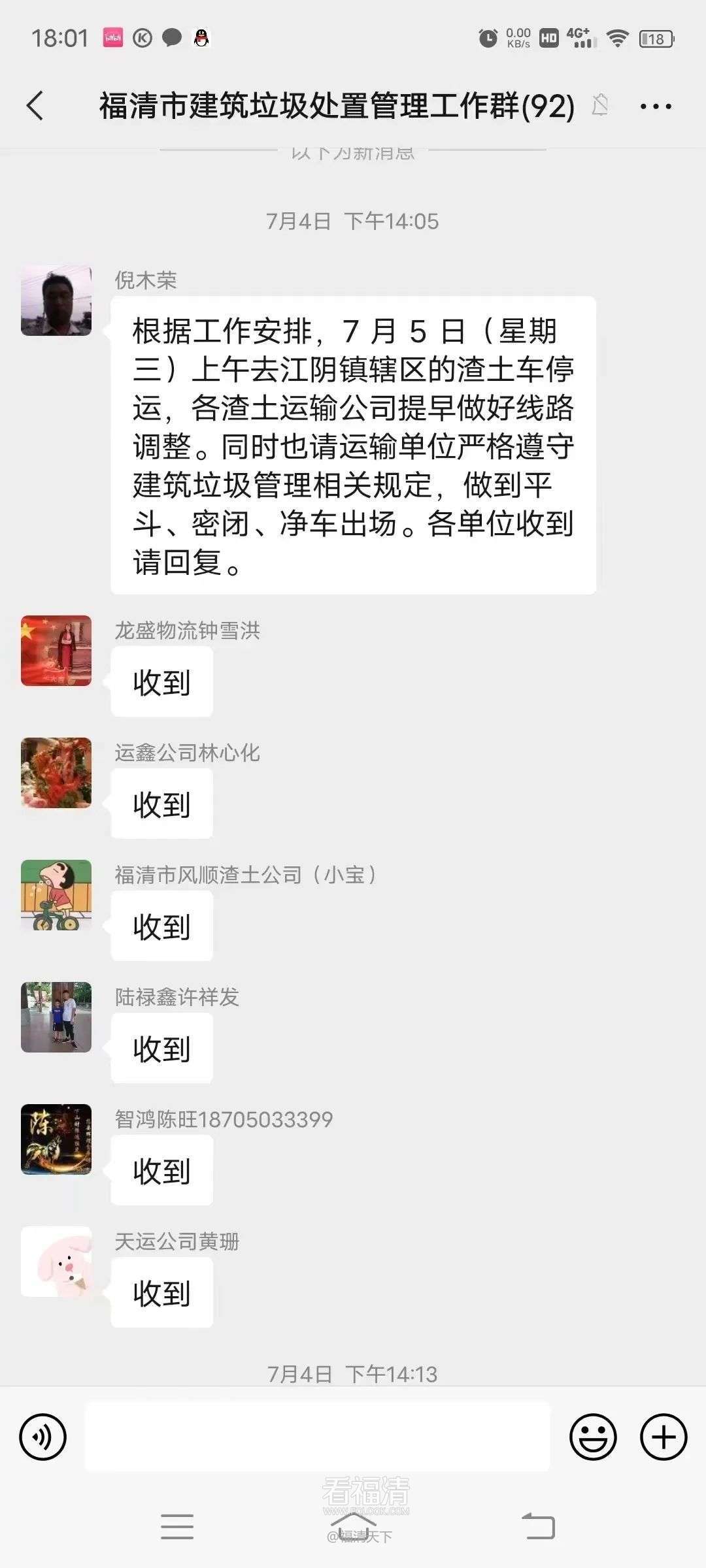Go back from the group chat
The image size is (706, 1568).
click(x=35, y=106)
